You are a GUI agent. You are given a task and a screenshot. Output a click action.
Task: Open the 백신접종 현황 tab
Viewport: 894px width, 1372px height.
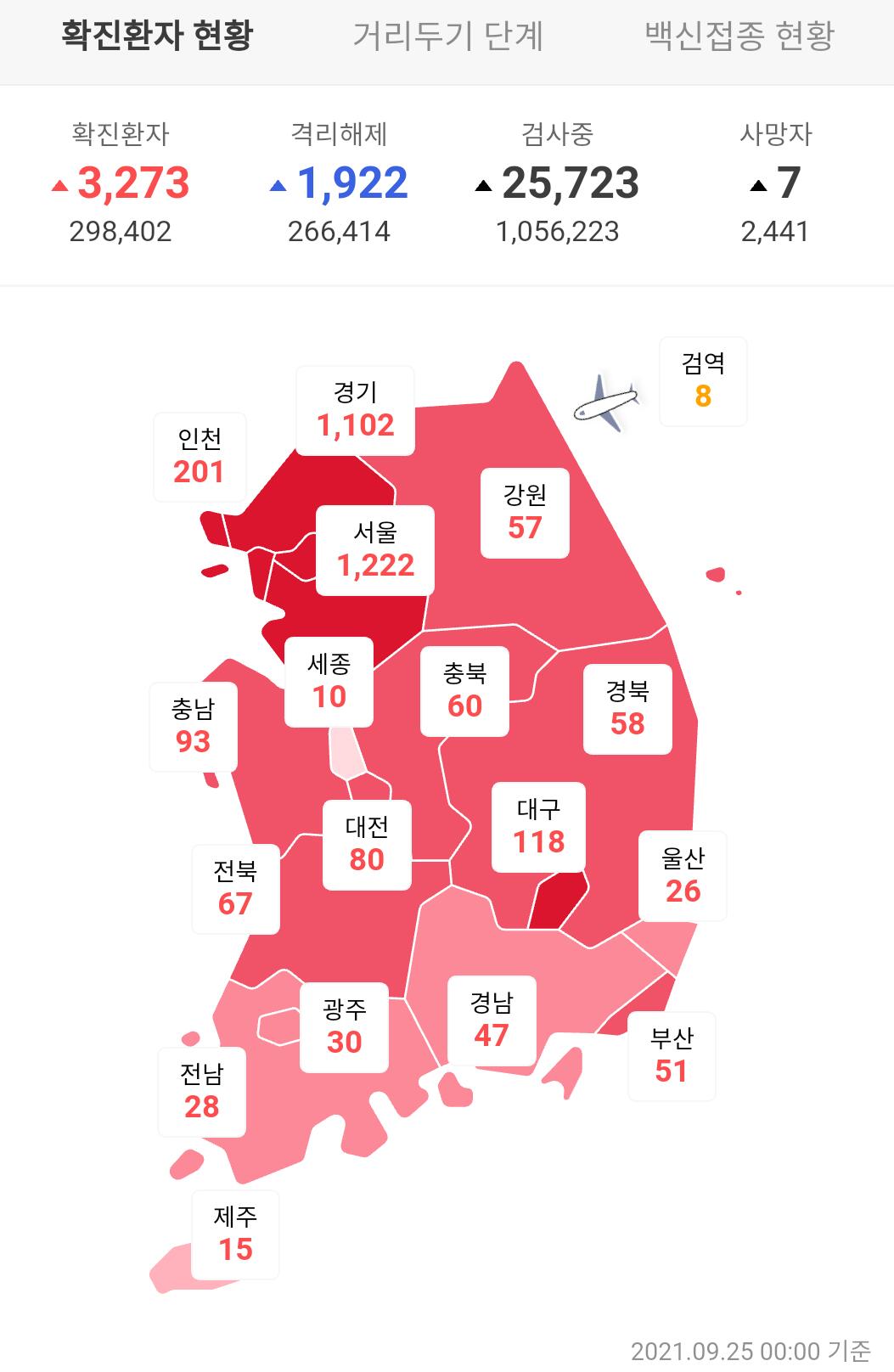pyautogui.click(x=739, y=36)
